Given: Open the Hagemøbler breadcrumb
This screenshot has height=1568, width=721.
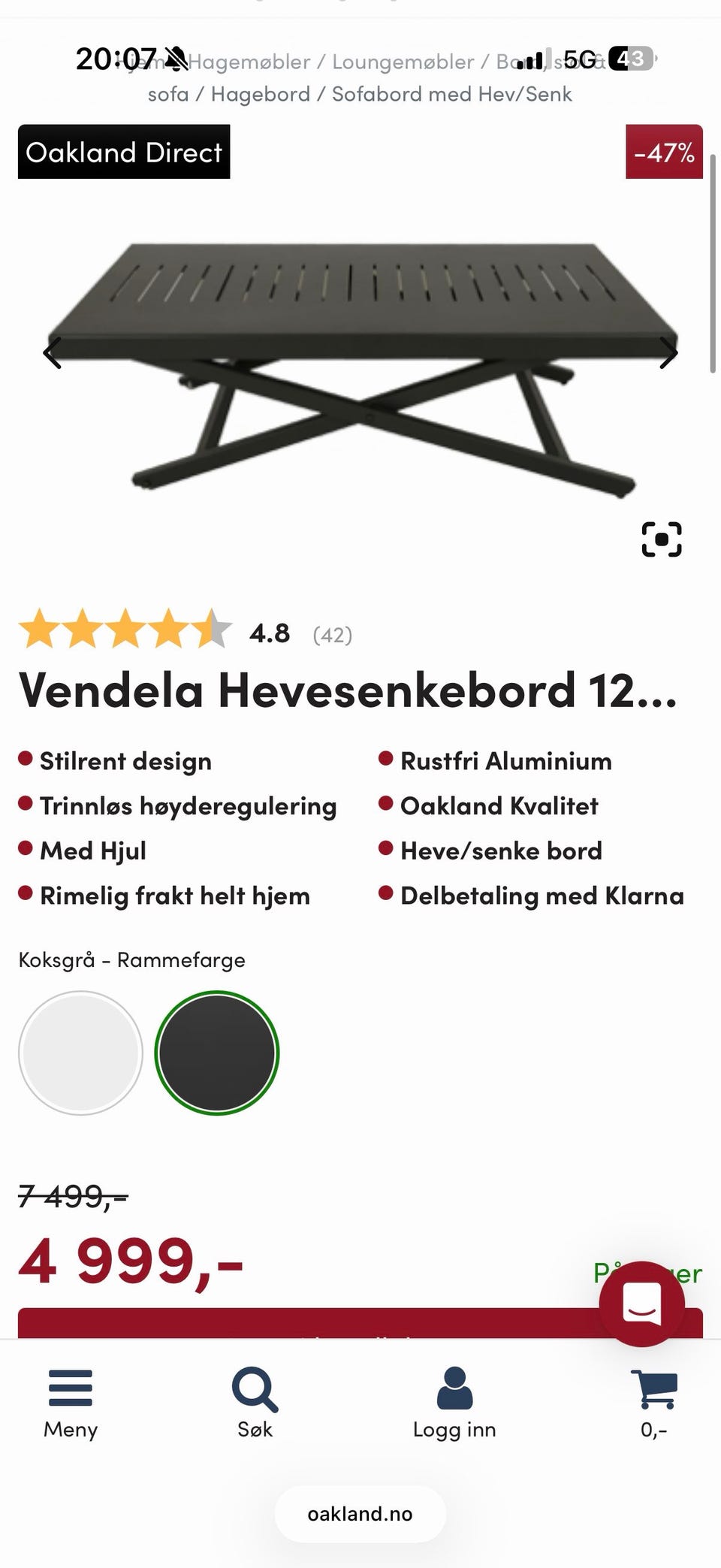Looking at the screenshot, I should tap(249, 62).
